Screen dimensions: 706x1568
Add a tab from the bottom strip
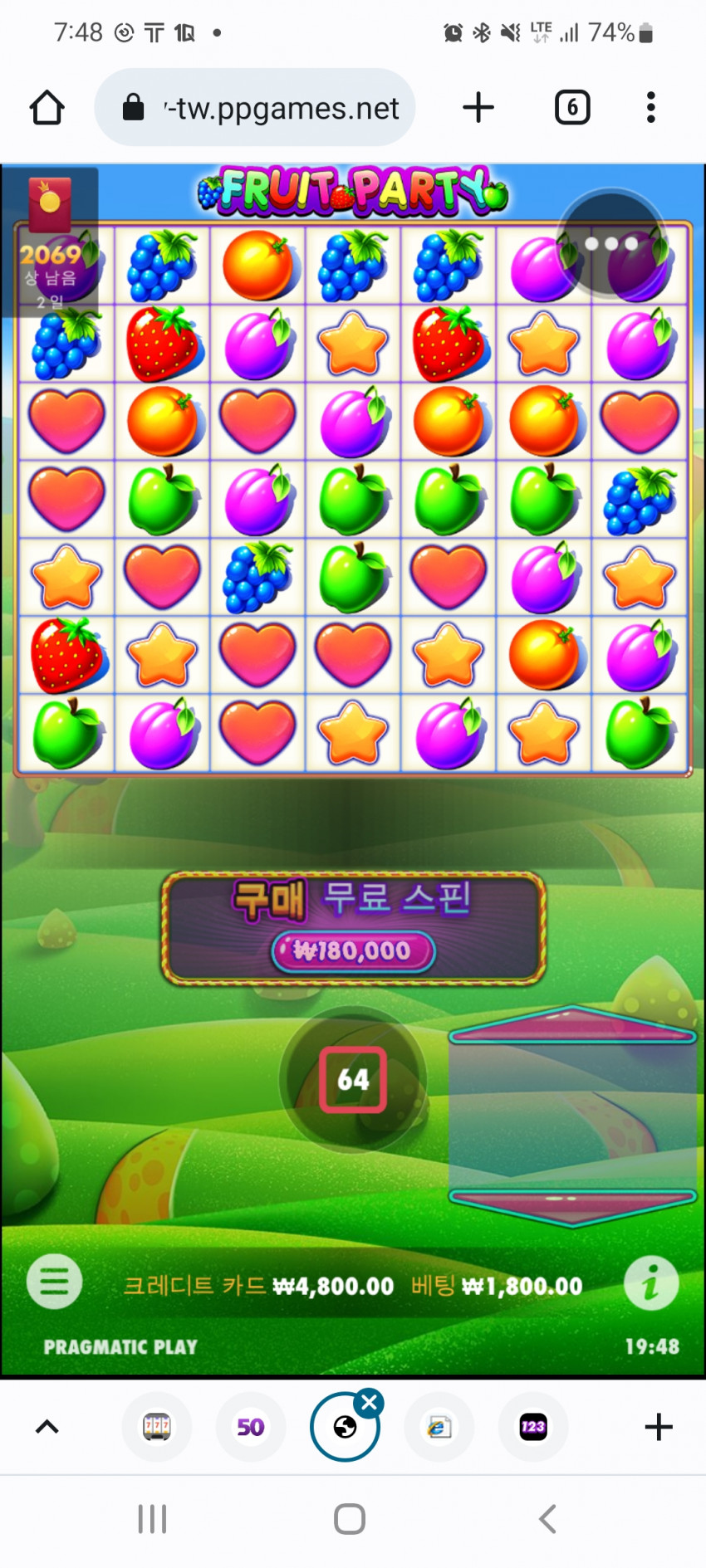point(658,1427)
